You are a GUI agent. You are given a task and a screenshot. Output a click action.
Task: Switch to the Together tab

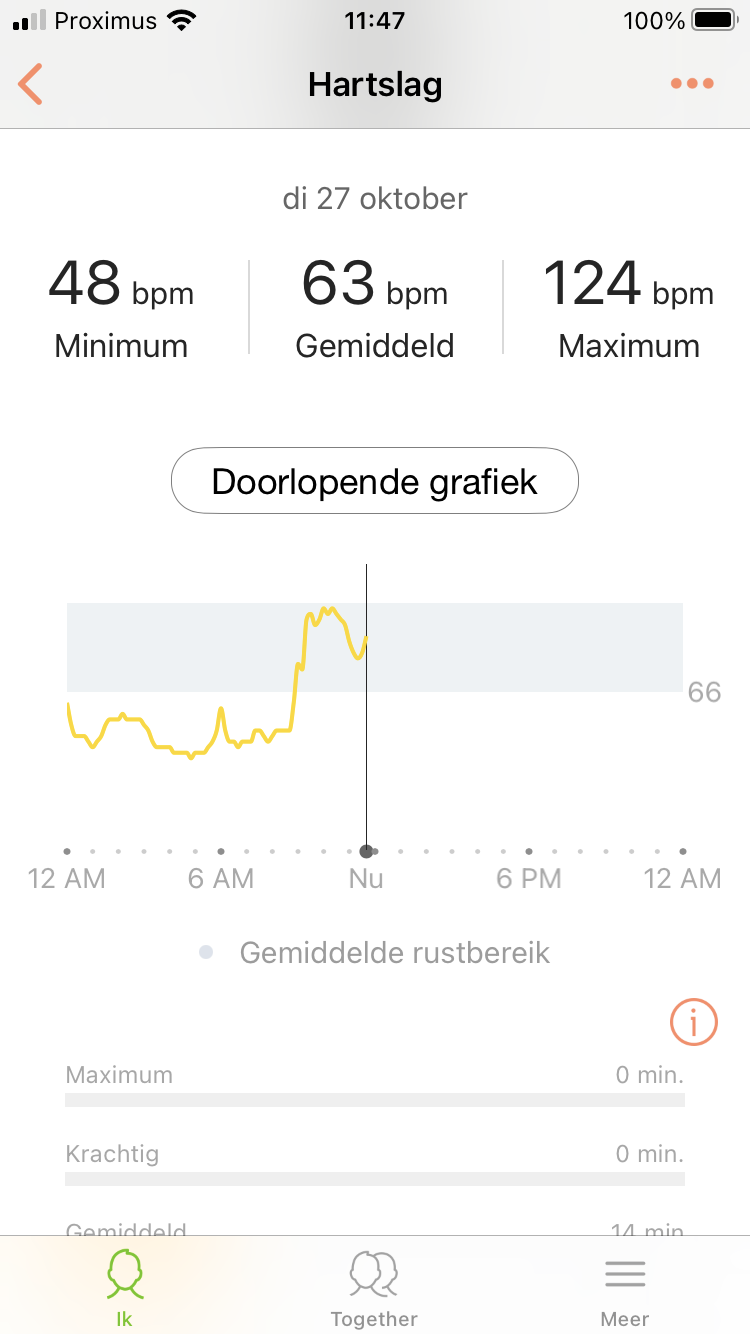pos(374,1286)
